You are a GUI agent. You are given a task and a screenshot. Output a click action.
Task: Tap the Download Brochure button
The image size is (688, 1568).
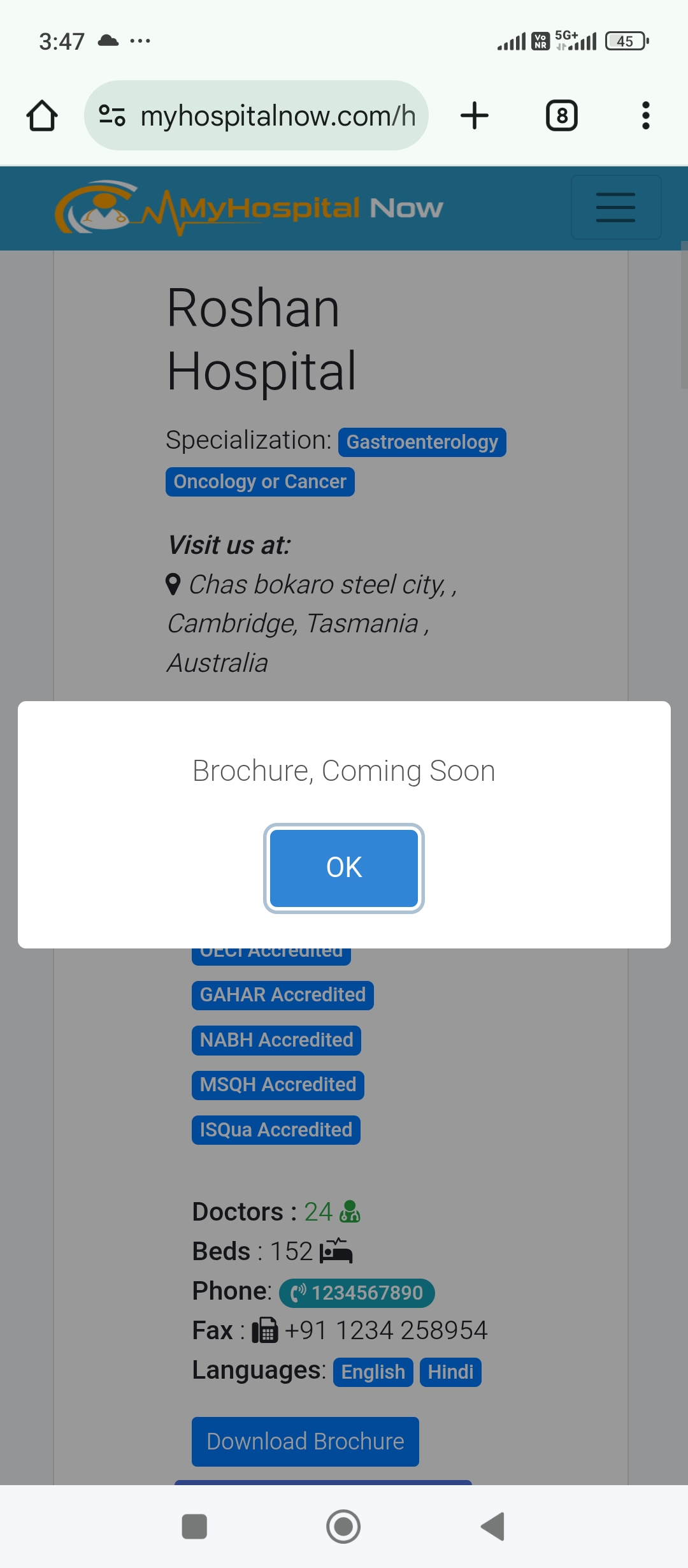pos(305,1441)
